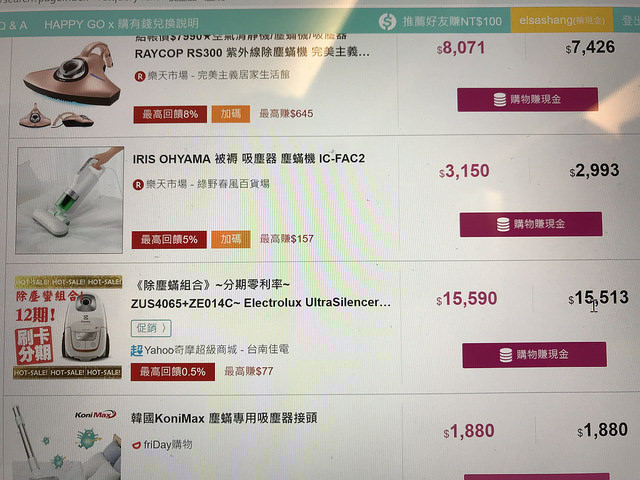This screenshot has height=480, width=640.
Task: Expand the 促銷 promotion tag
Action: tap(151, 327)
